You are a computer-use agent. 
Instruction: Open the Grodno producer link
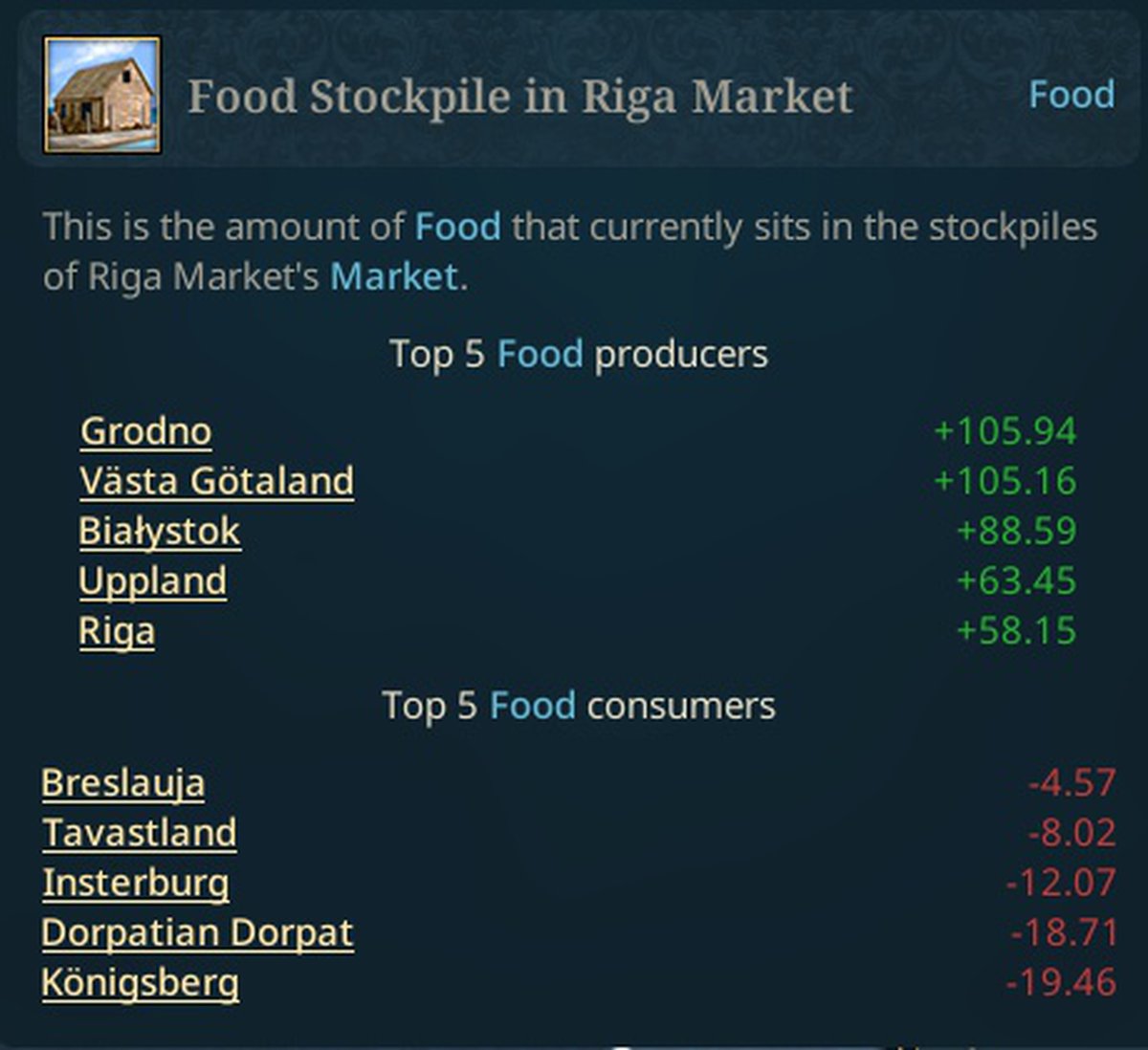tap(145, 431)
